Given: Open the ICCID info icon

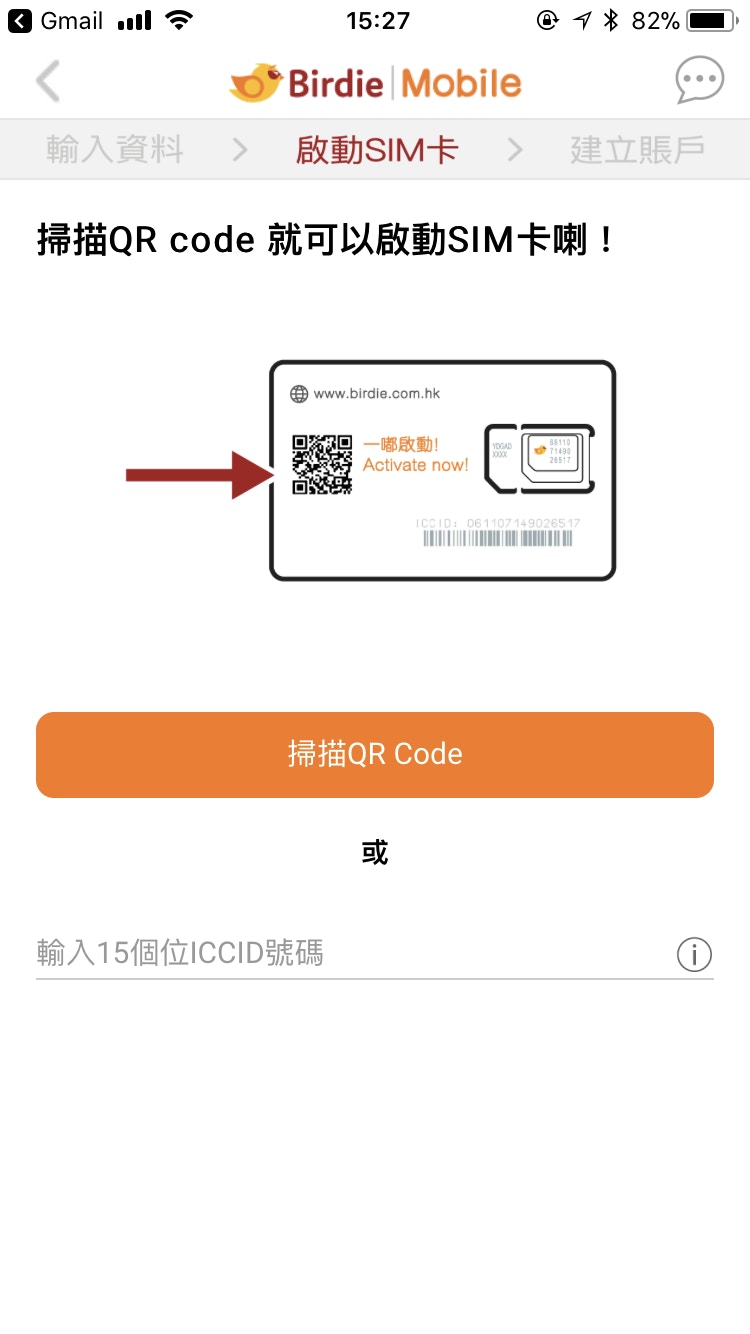Looking at the screenshot, I should pyautogui.click(x=694, y=954).
